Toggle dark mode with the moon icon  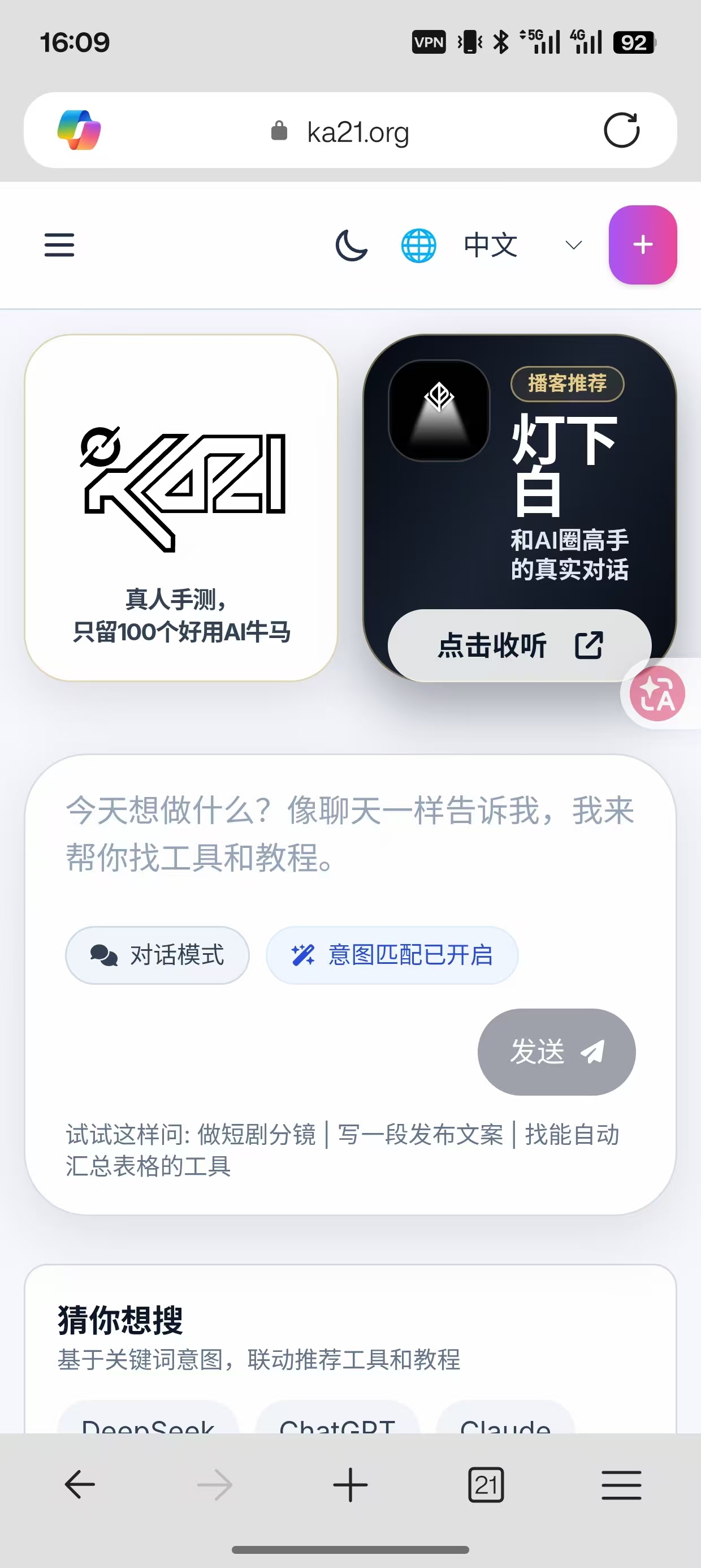coord(352,245)
